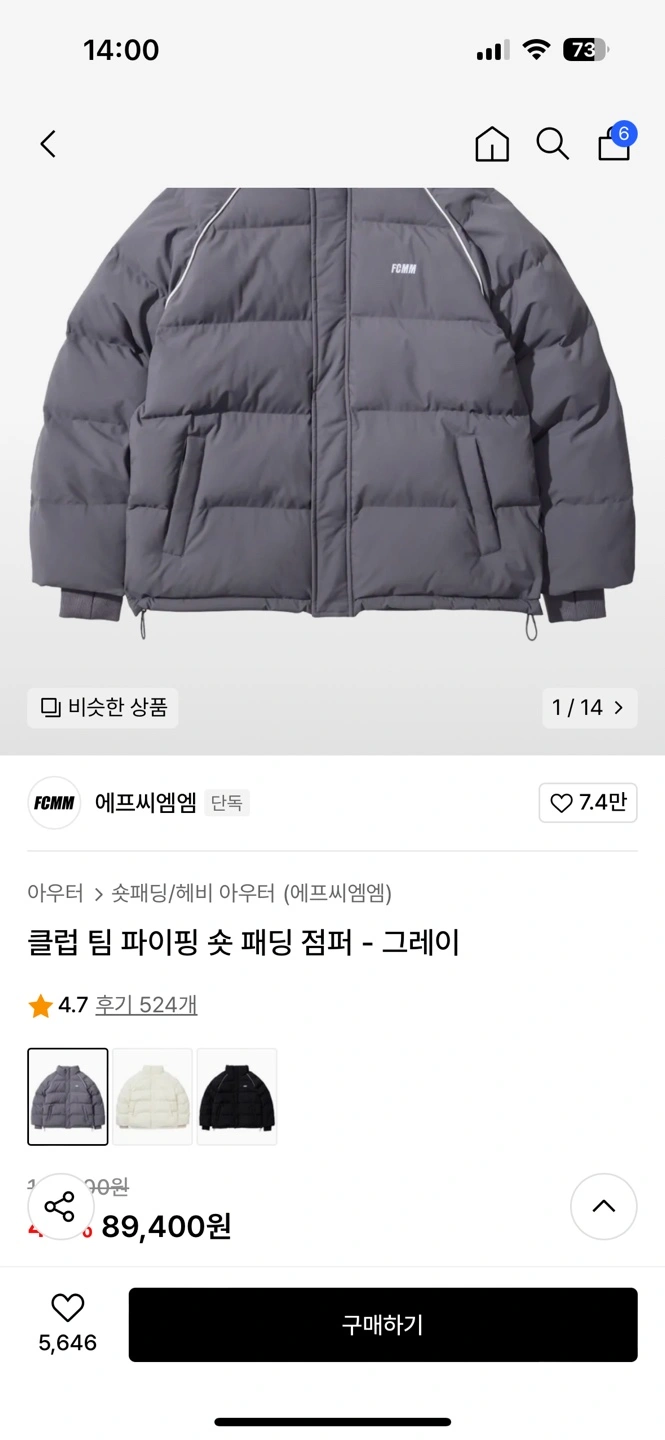This screenshot has height=1440, width=665.
Task: Like the brand with the 7.4만 heart button
Action: pos(588,802)
